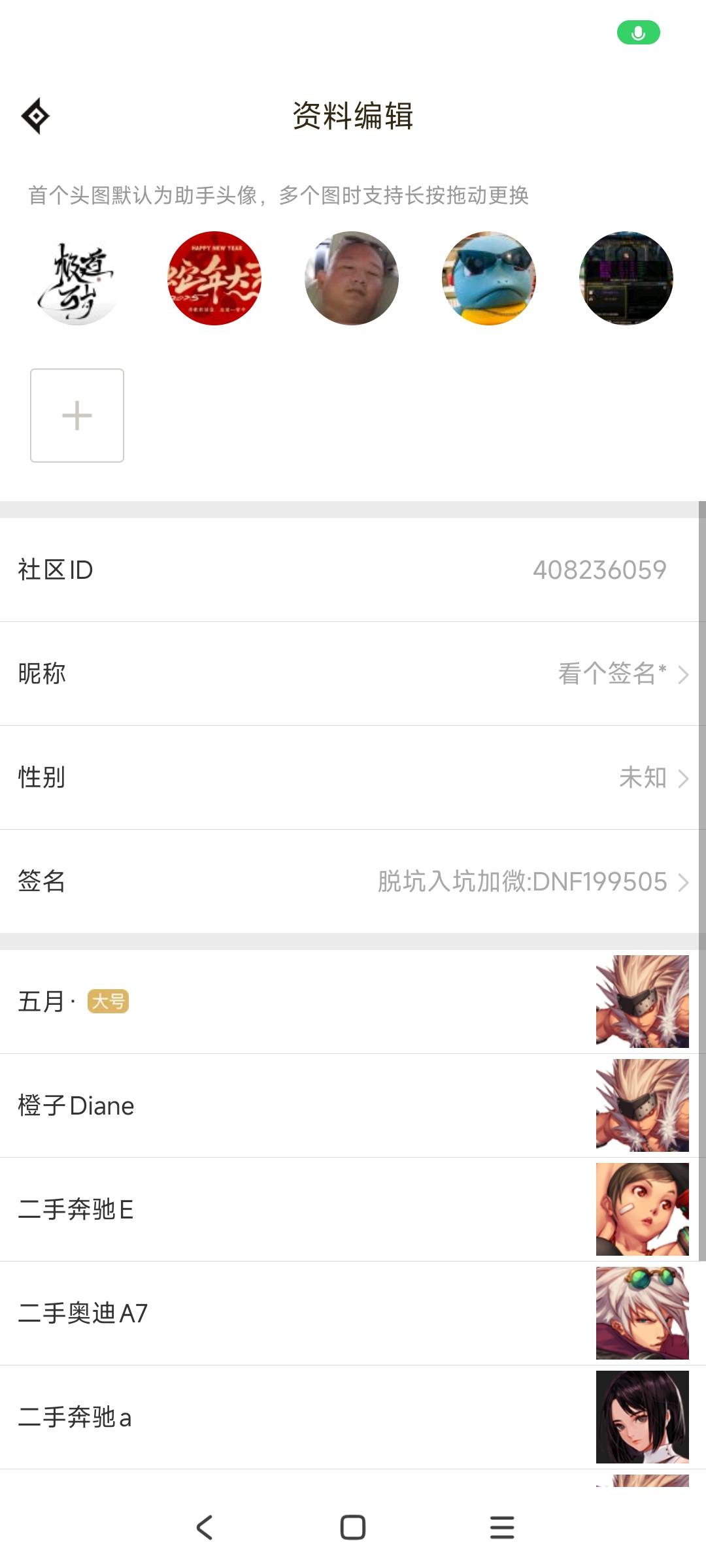
Task: Select the 极速万岁 calligraphy avatar image
Action: [77, 278]
